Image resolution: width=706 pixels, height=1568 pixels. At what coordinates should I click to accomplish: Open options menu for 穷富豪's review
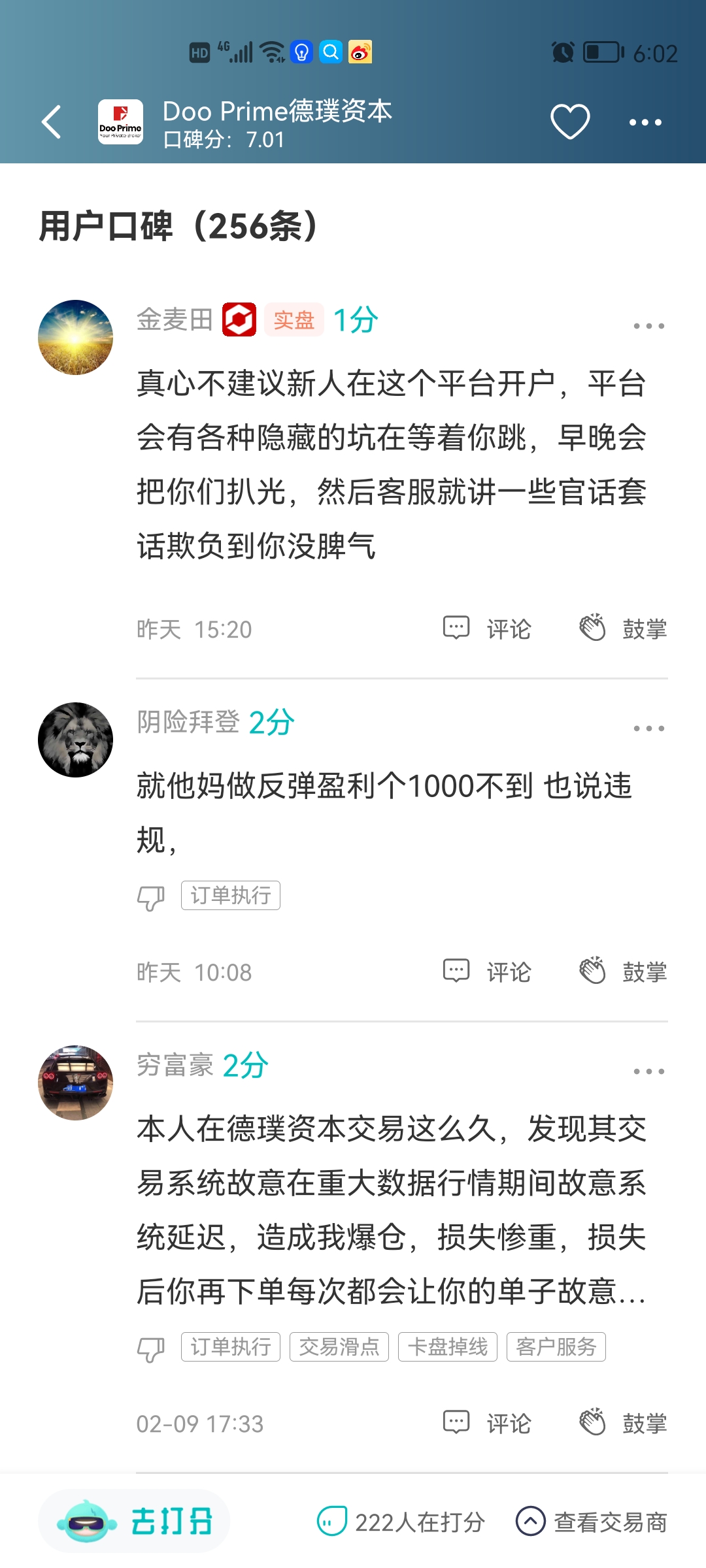click(648, 1071)
